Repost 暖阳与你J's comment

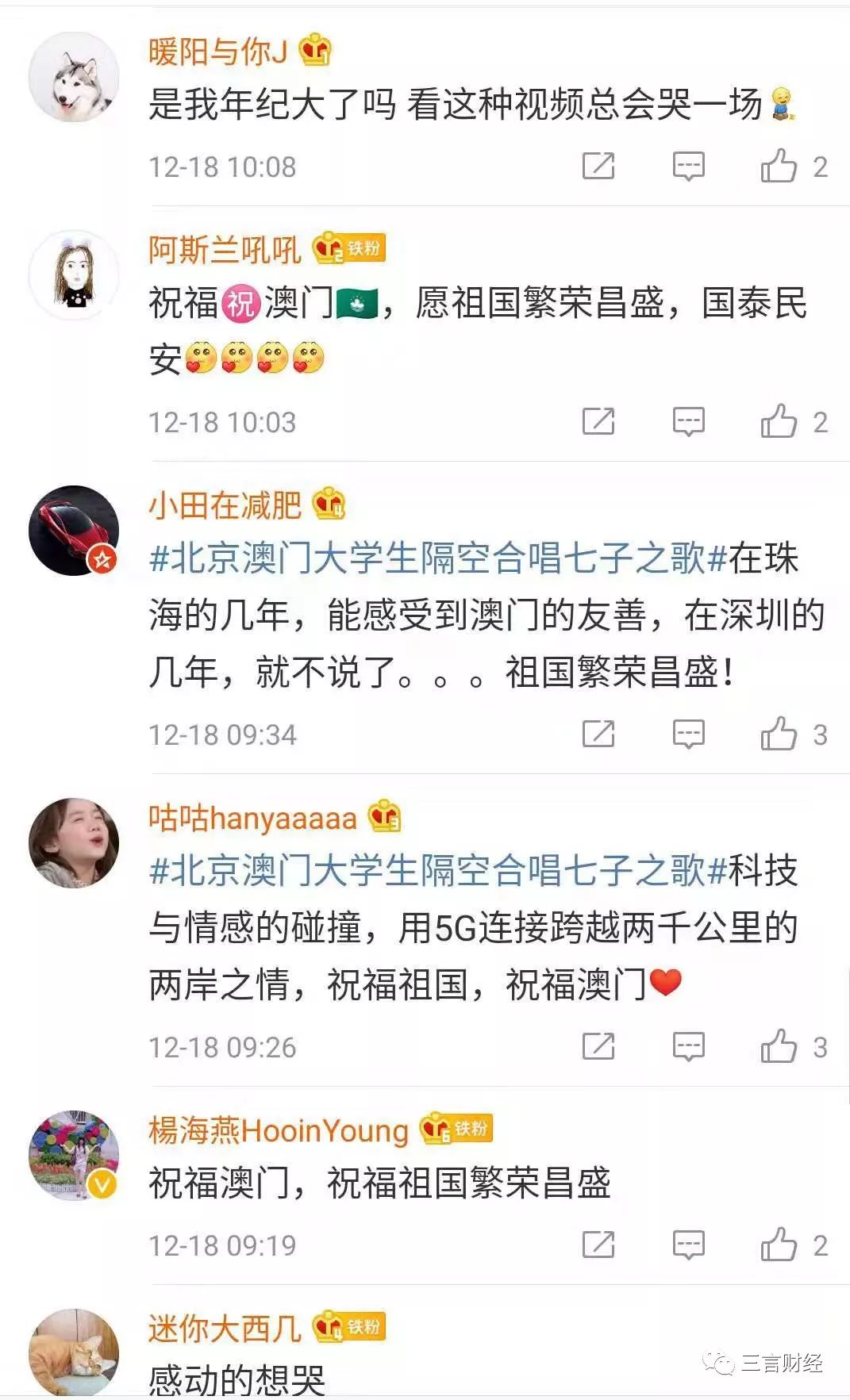[598, 166]
